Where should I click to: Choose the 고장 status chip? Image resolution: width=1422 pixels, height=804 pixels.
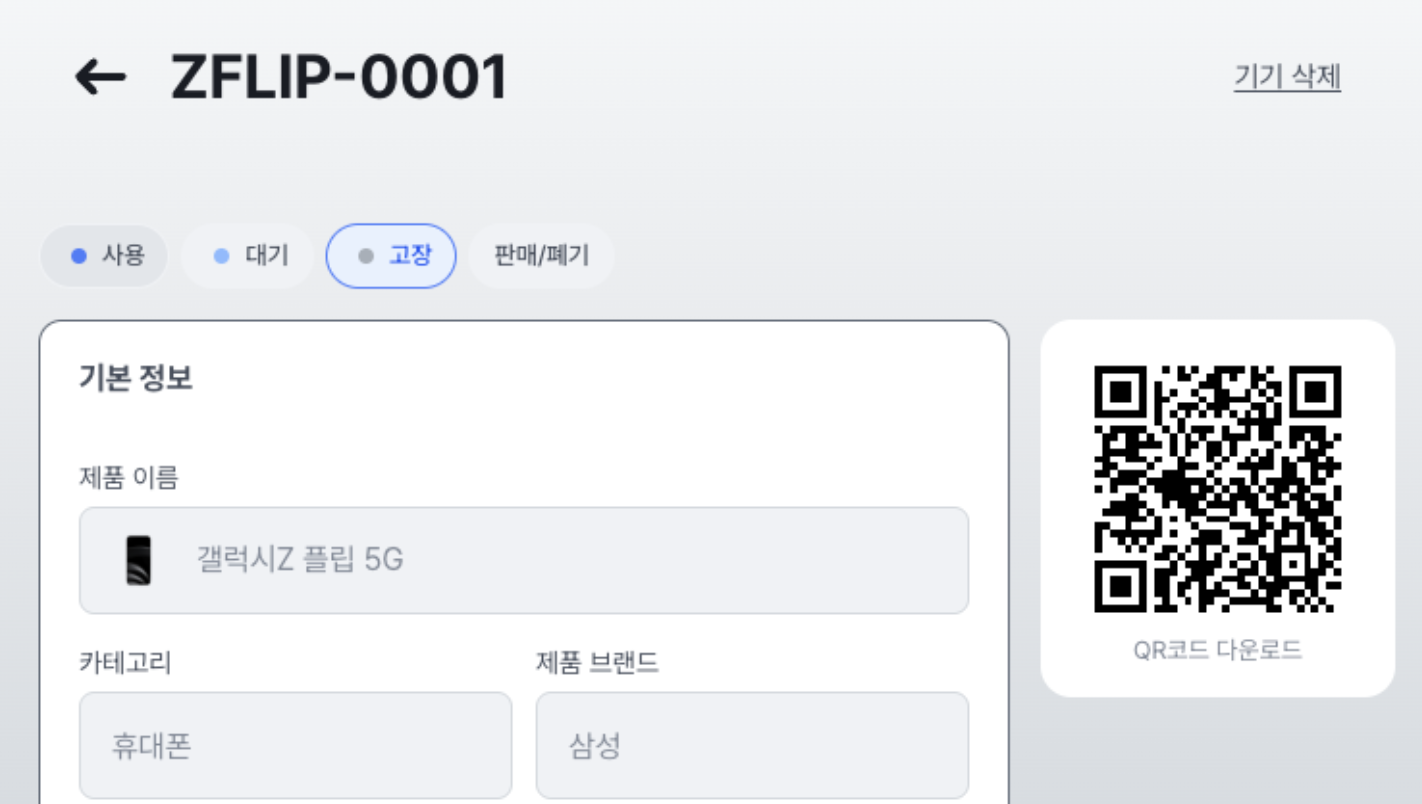(392, 256)
